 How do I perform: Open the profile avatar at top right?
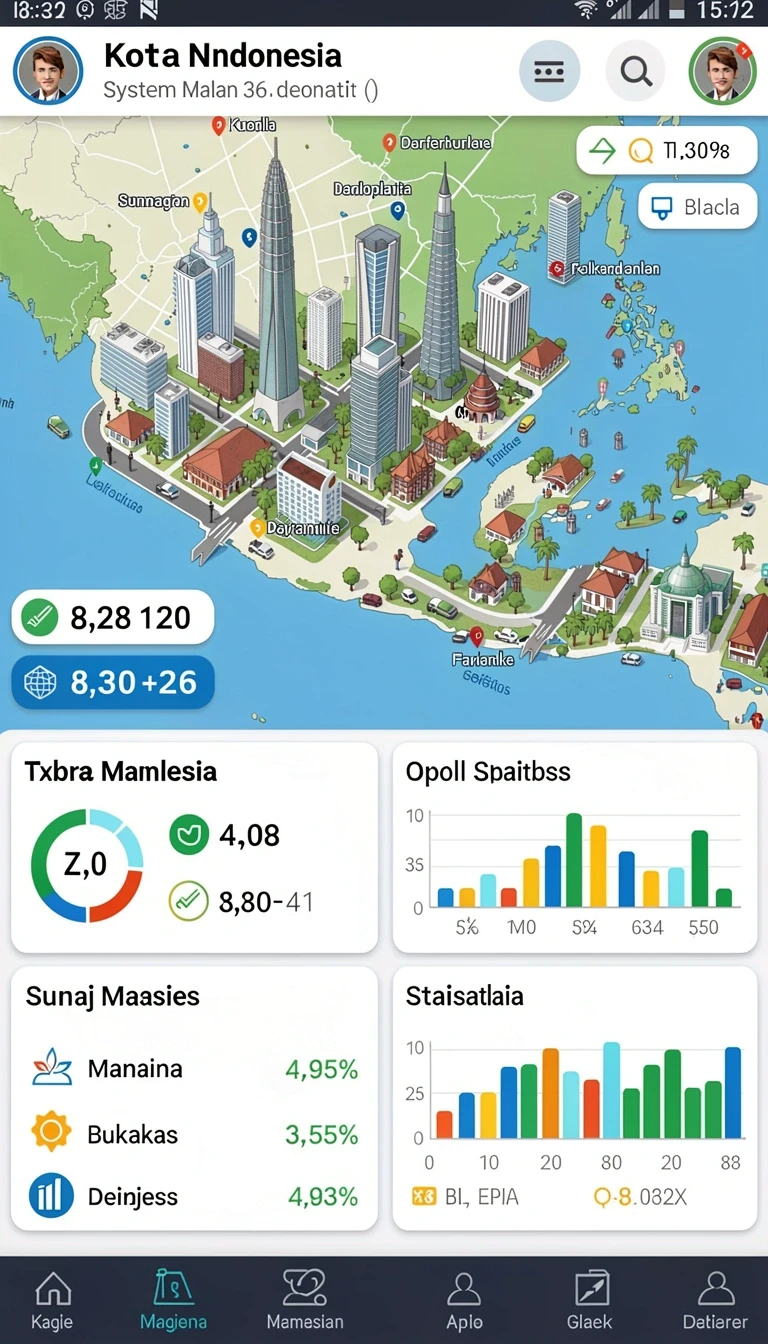(x=724, y=71)
